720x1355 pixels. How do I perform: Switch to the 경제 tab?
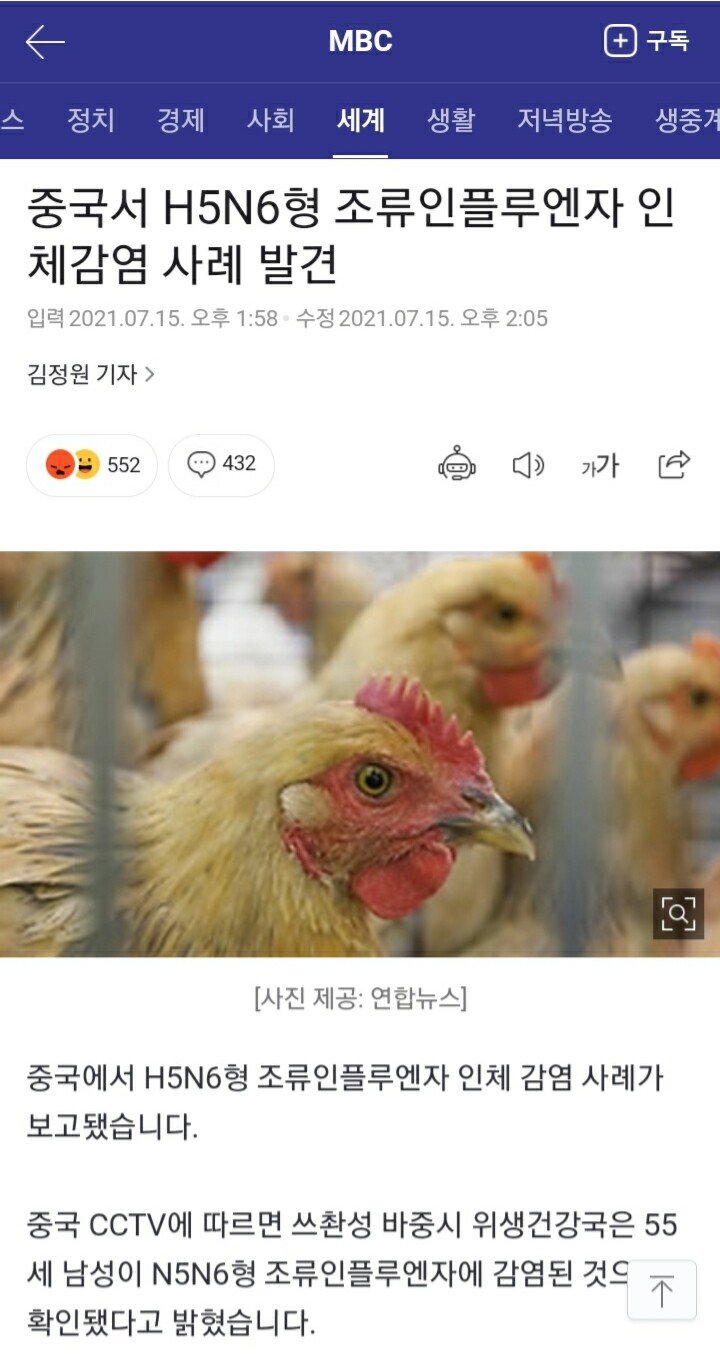181,121
